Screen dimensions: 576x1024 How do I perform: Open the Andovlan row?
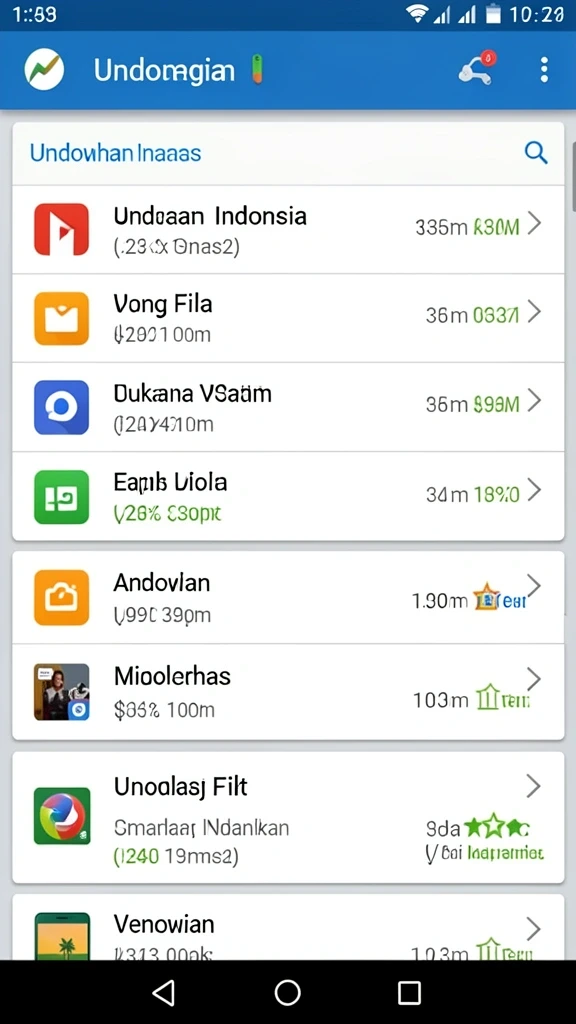[x=288, y=598]
